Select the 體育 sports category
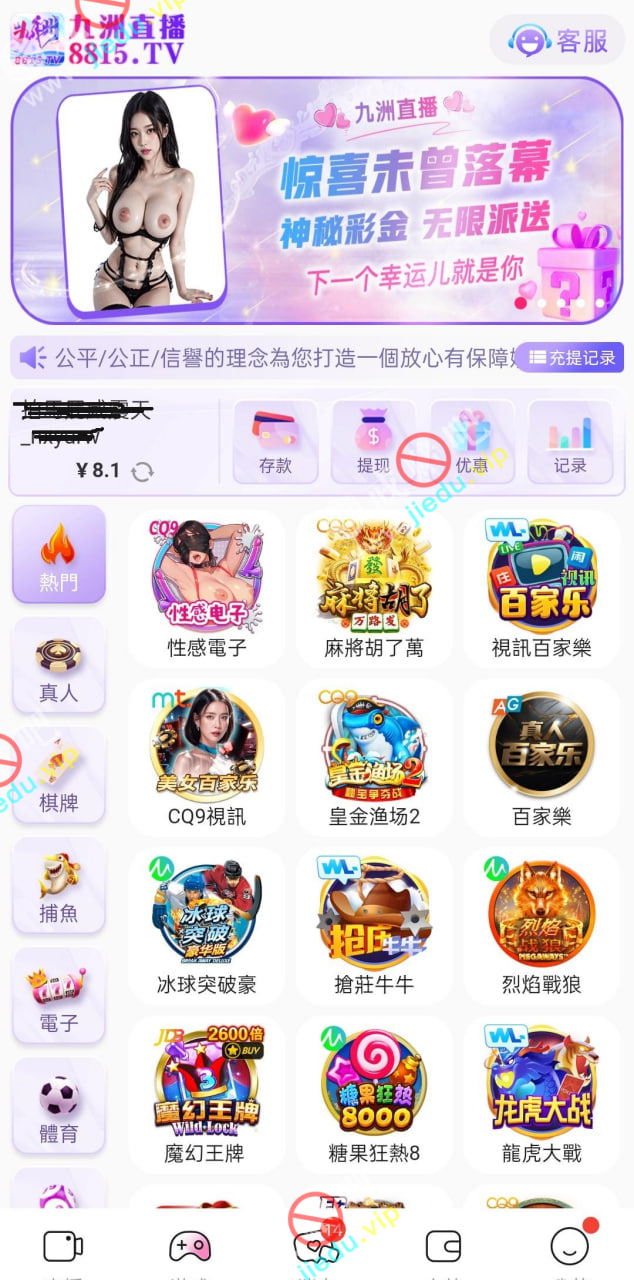The height and width of the screenshot is (1280, 634). click(x=58, y=1105)
